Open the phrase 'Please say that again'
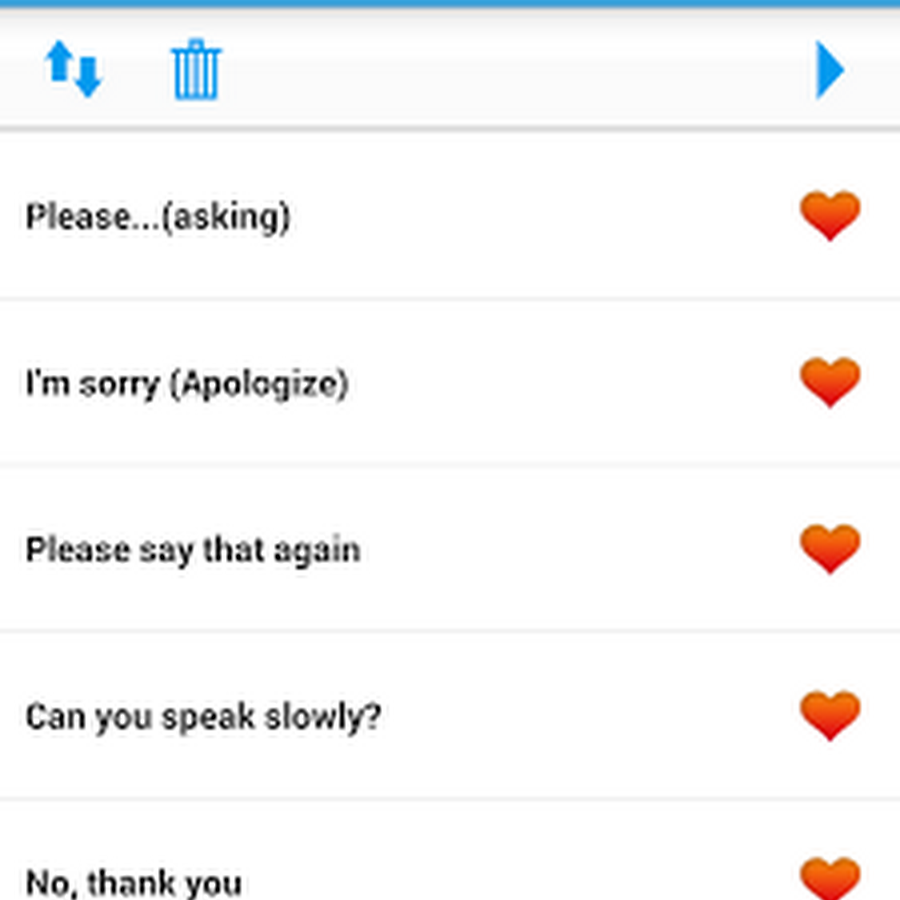 click(193, 550)
